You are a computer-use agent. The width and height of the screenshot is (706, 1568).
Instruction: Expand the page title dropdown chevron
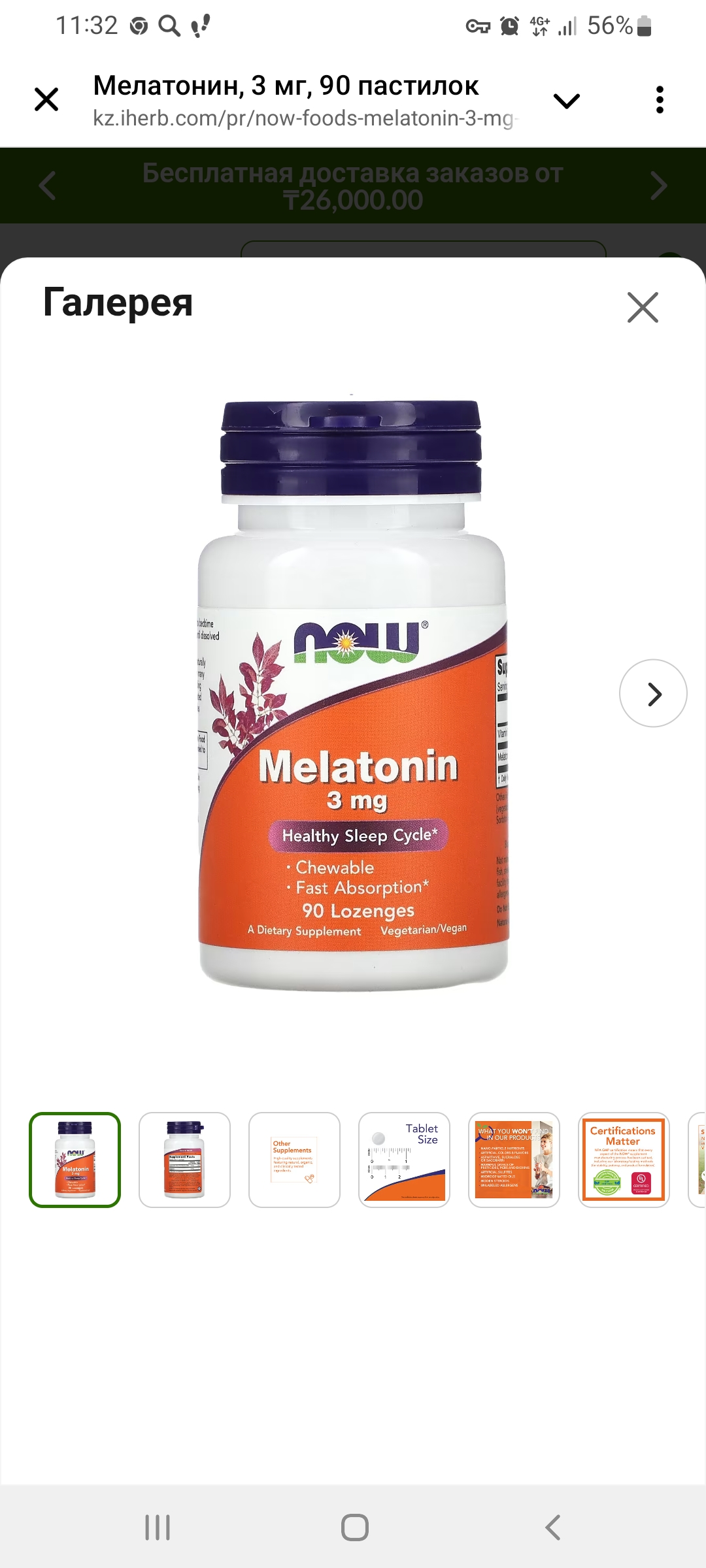[566, 101]
